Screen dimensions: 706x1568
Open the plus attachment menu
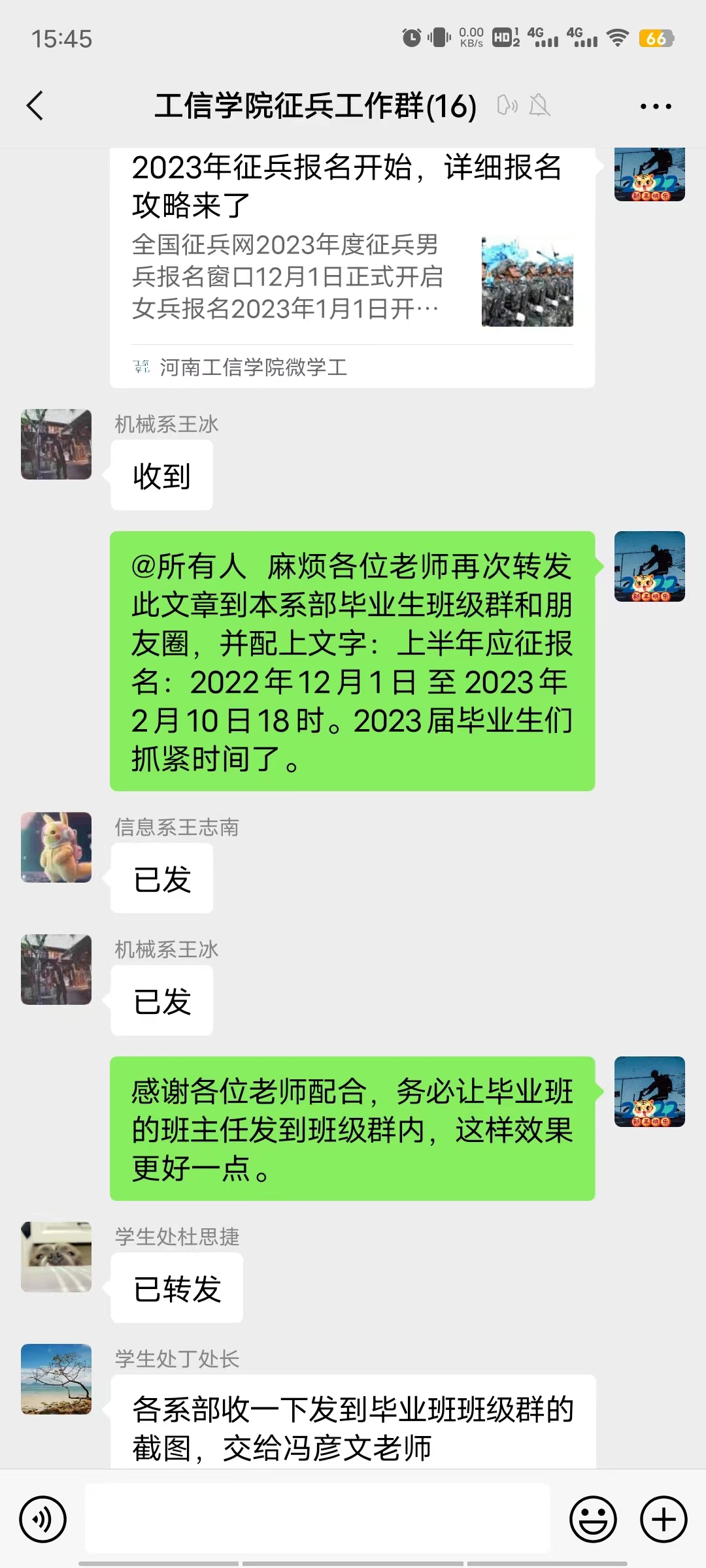(x=664, y=1519)
